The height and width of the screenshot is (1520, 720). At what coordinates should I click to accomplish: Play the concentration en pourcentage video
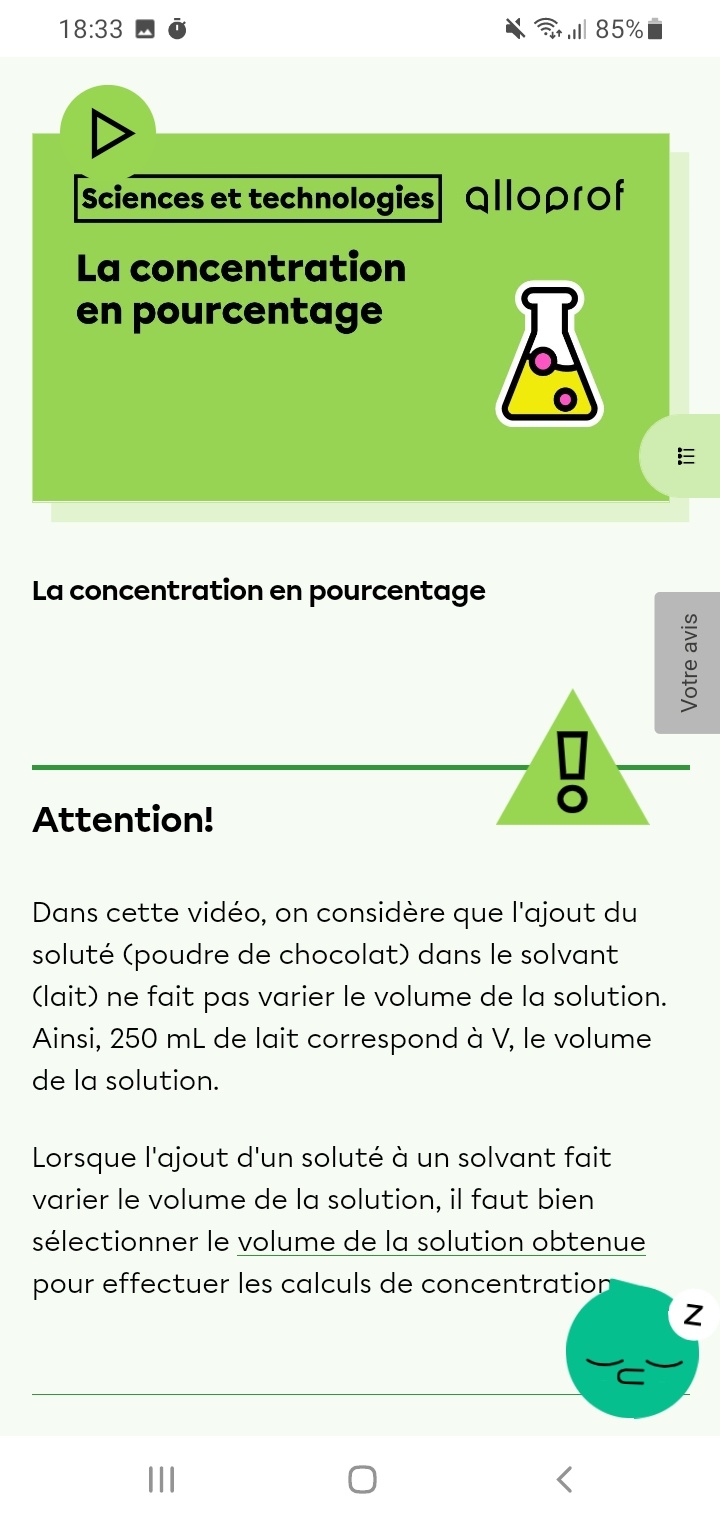108,133
